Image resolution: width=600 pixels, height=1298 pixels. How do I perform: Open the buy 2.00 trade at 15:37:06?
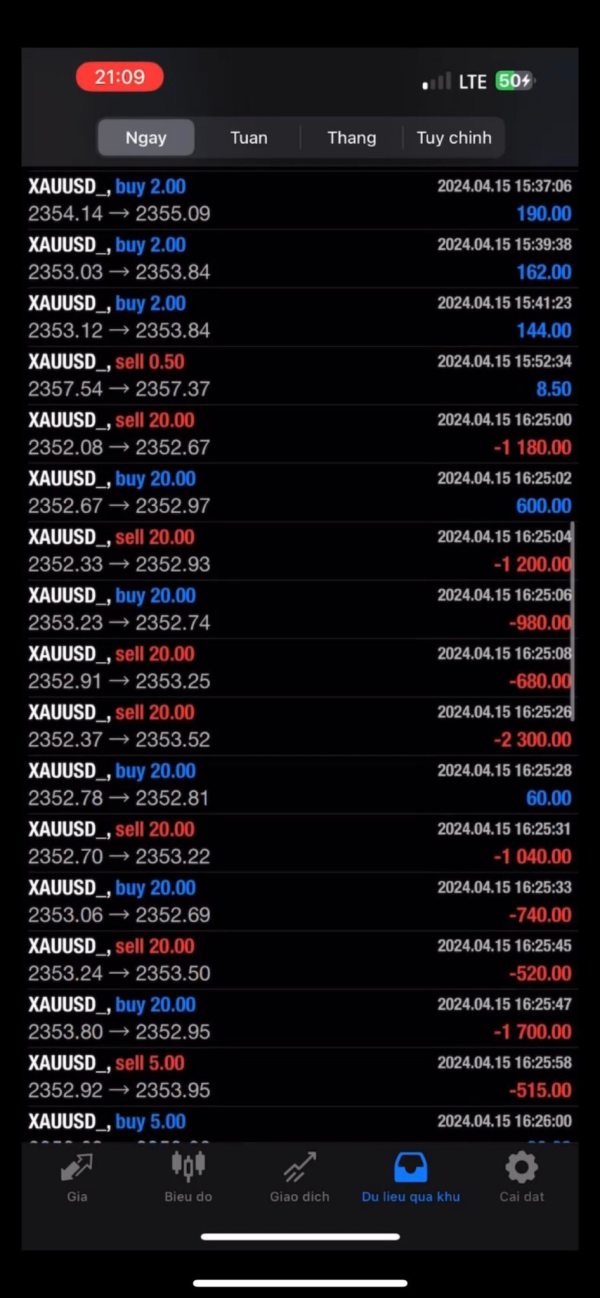[300, 200]
